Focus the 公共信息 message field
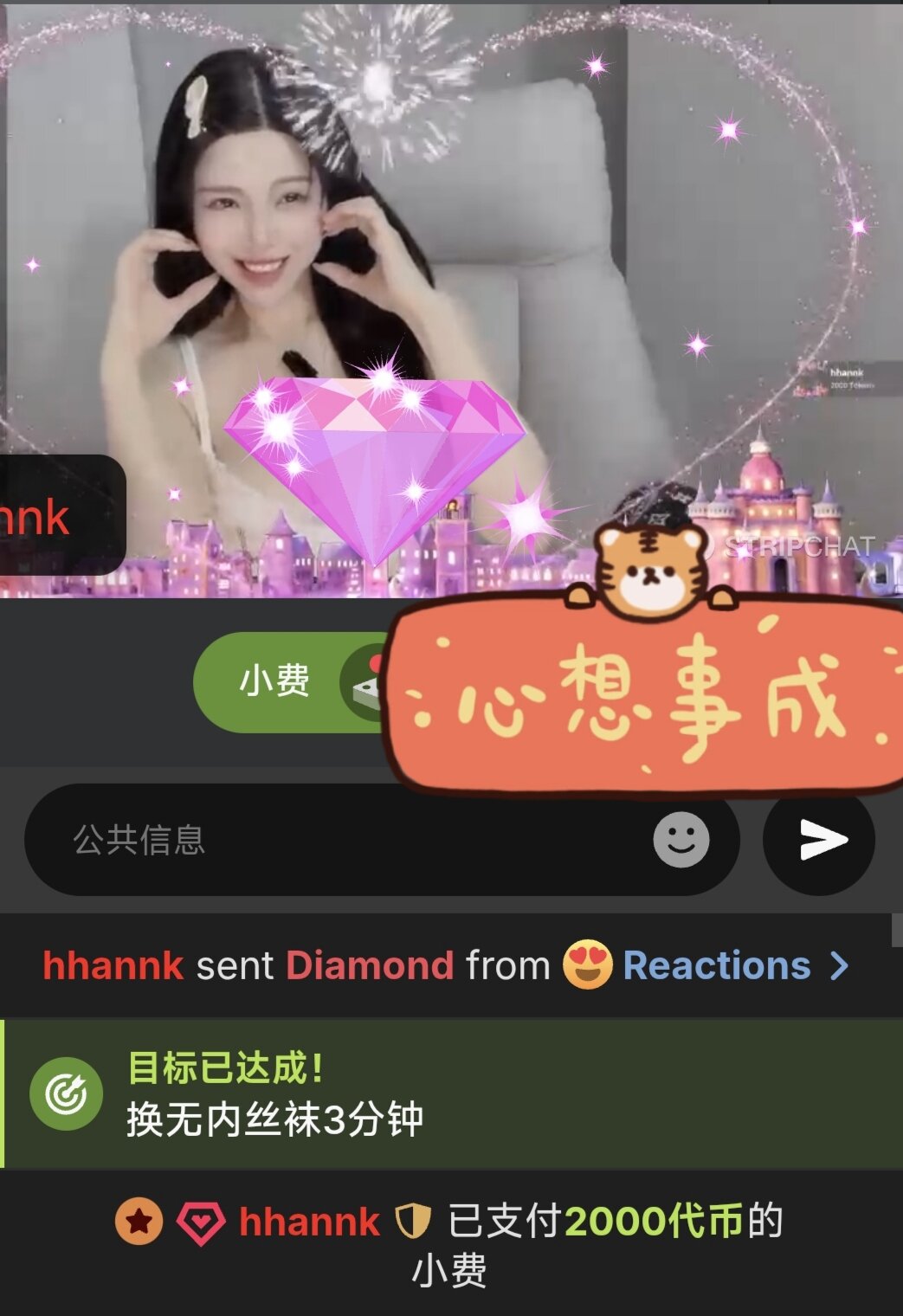Image resolution: width=903 pixels, height=1316 pixels. pyautogui.click(x=346, y=840)
